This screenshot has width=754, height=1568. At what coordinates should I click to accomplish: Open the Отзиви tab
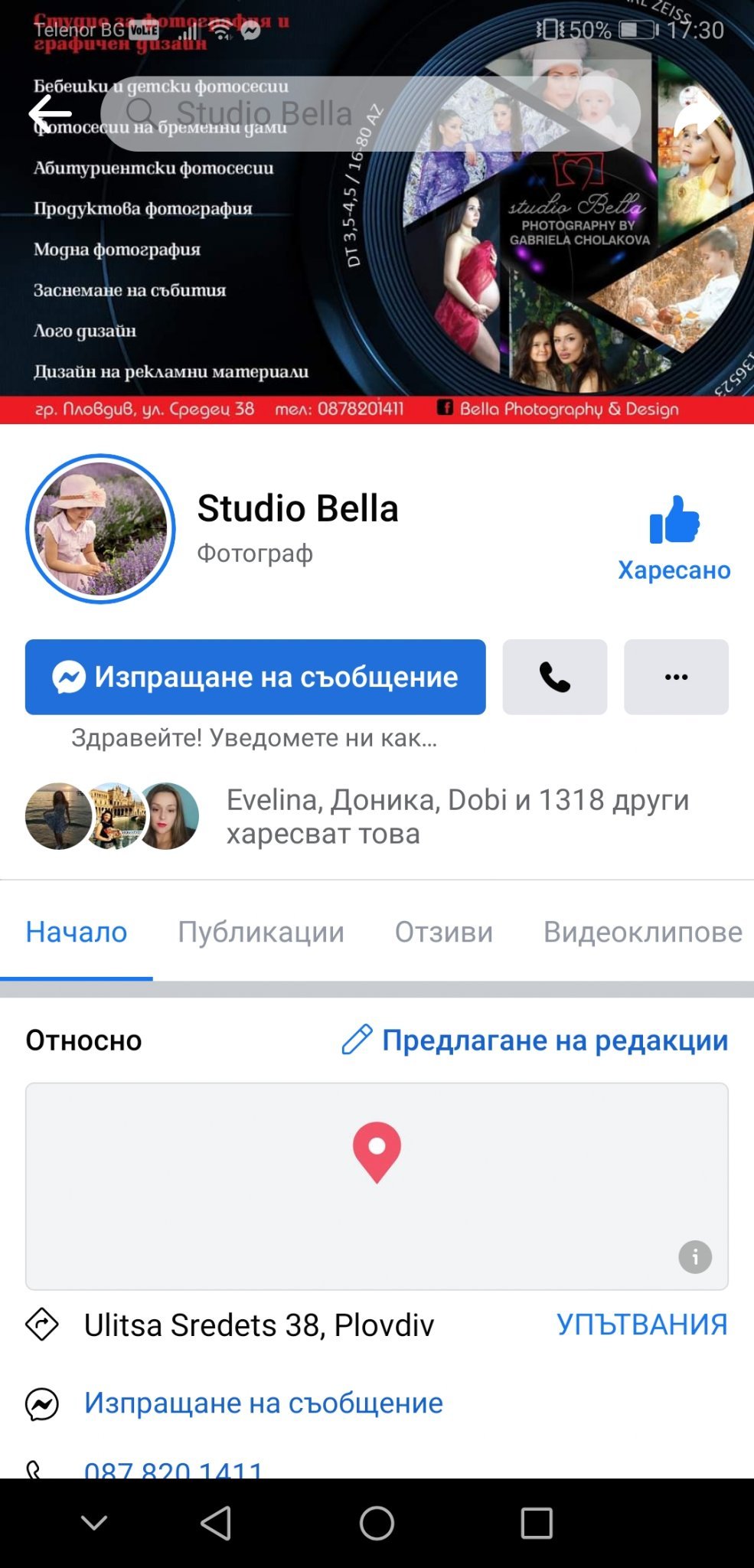444,932
